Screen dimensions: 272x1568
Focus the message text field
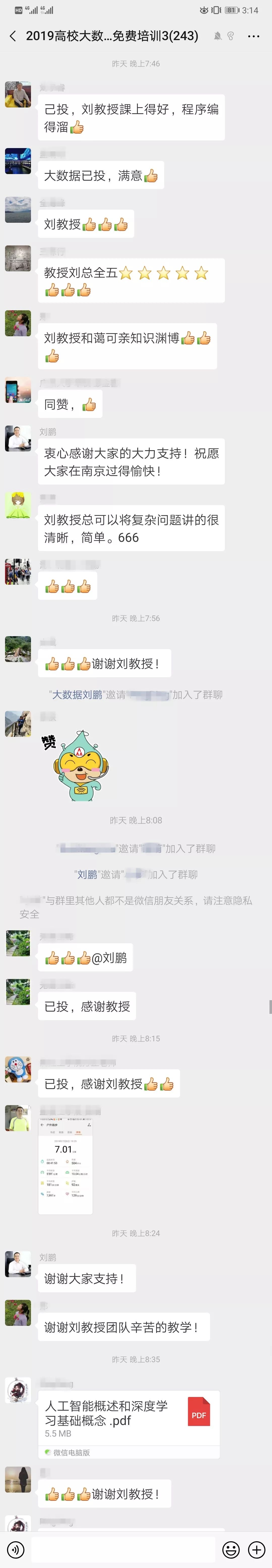click(123, 1550)
